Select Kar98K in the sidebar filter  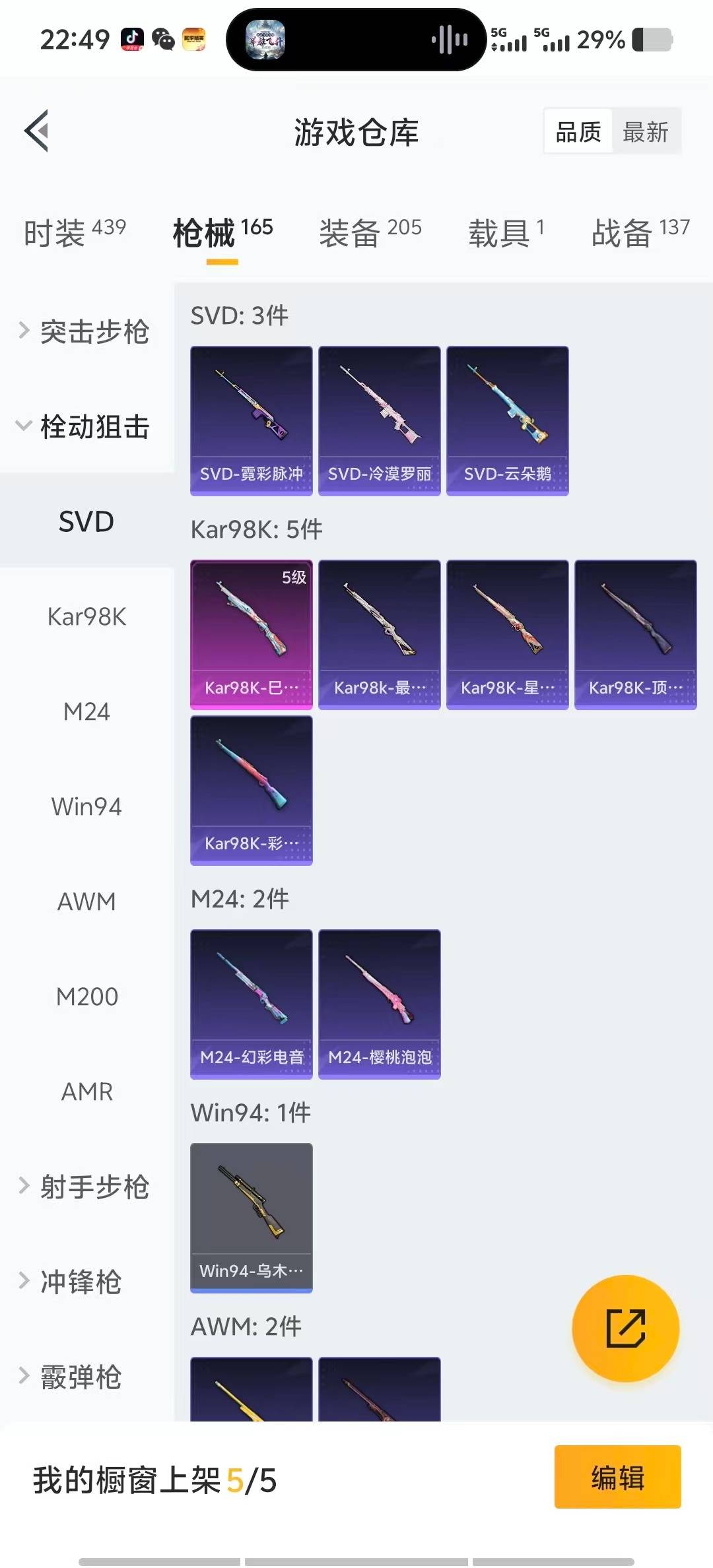[x=86, y=617]
